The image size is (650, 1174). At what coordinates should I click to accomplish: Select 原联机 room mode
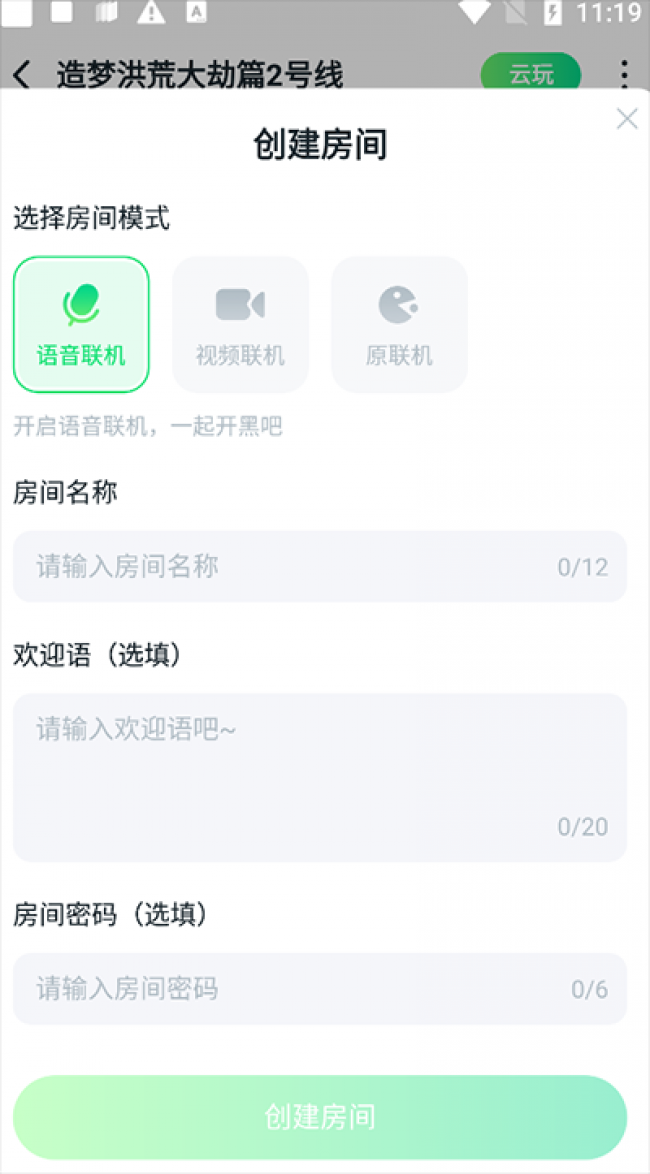(399, 324)
